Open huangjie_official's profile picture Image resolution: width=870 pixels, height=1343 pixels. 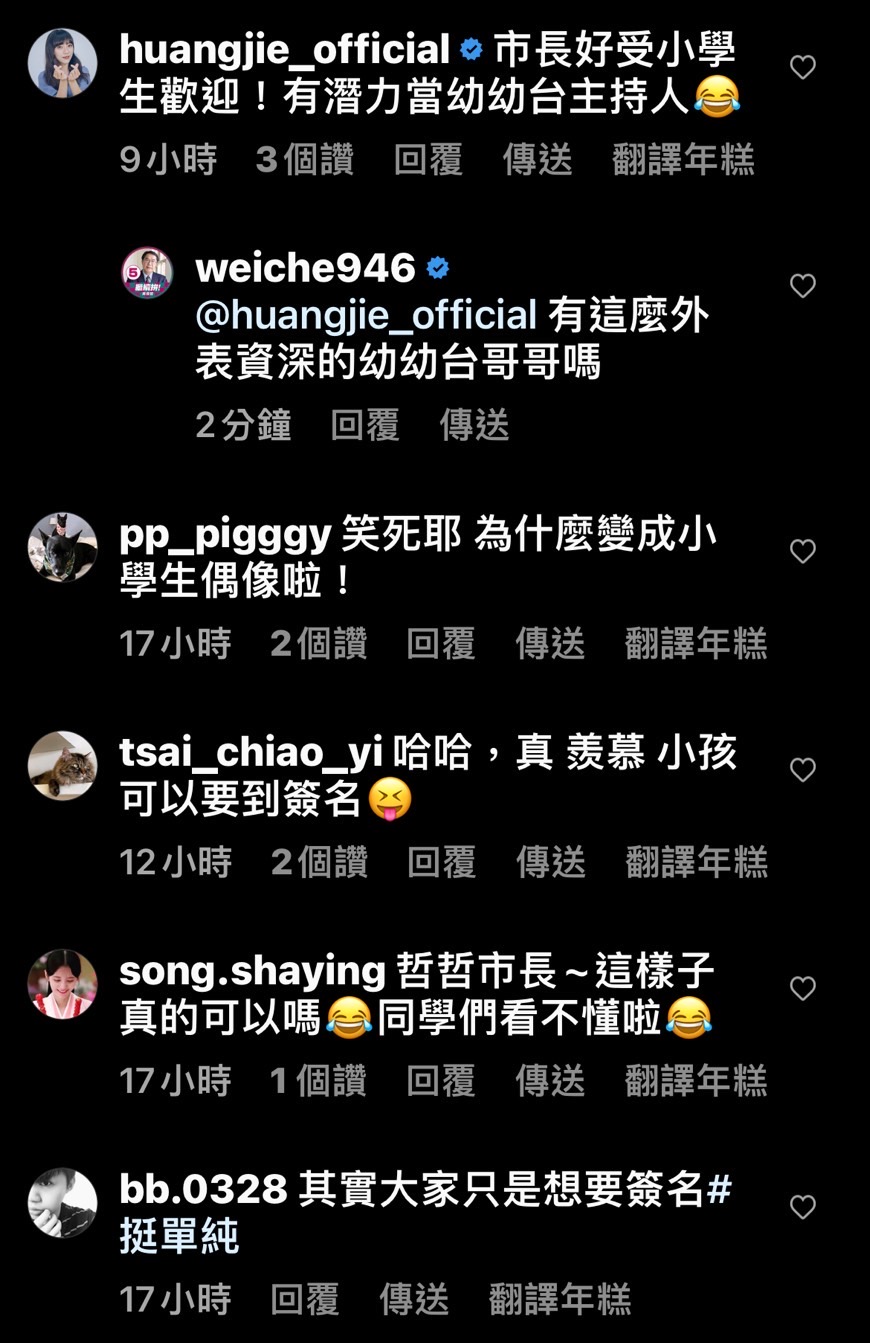point(62,63)
